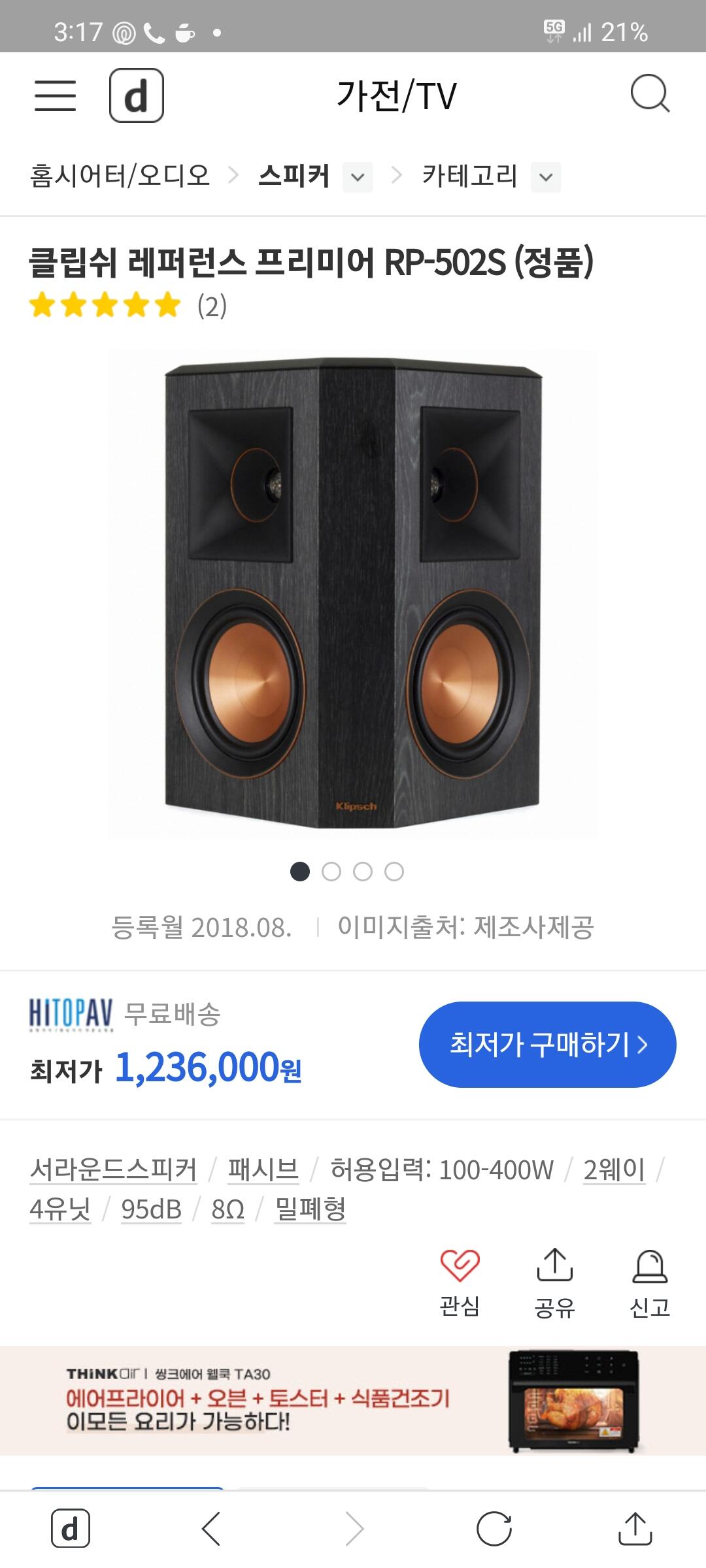Viewport: 706px width, 1568px height.
Task: Open the 패시브 spec link
Action: tap(263, 1169)
